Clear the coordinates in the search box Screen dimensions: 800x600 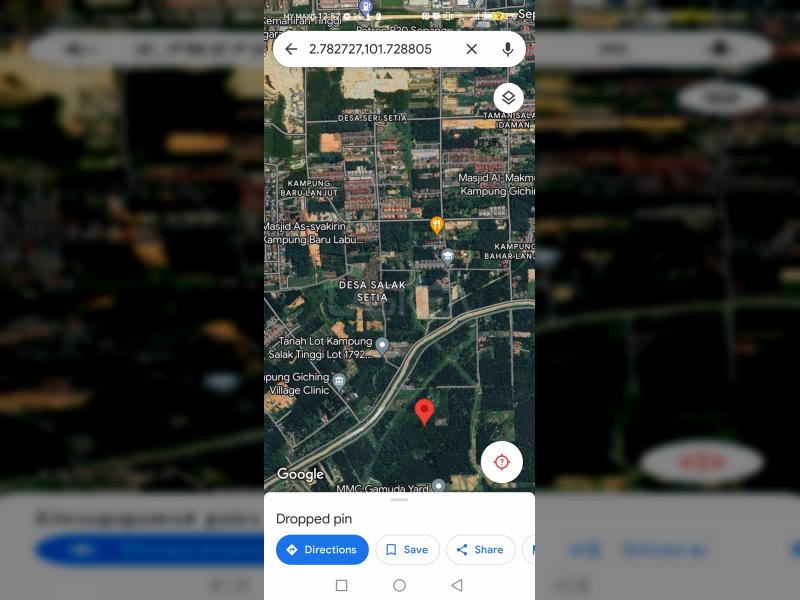coord(471,49)
